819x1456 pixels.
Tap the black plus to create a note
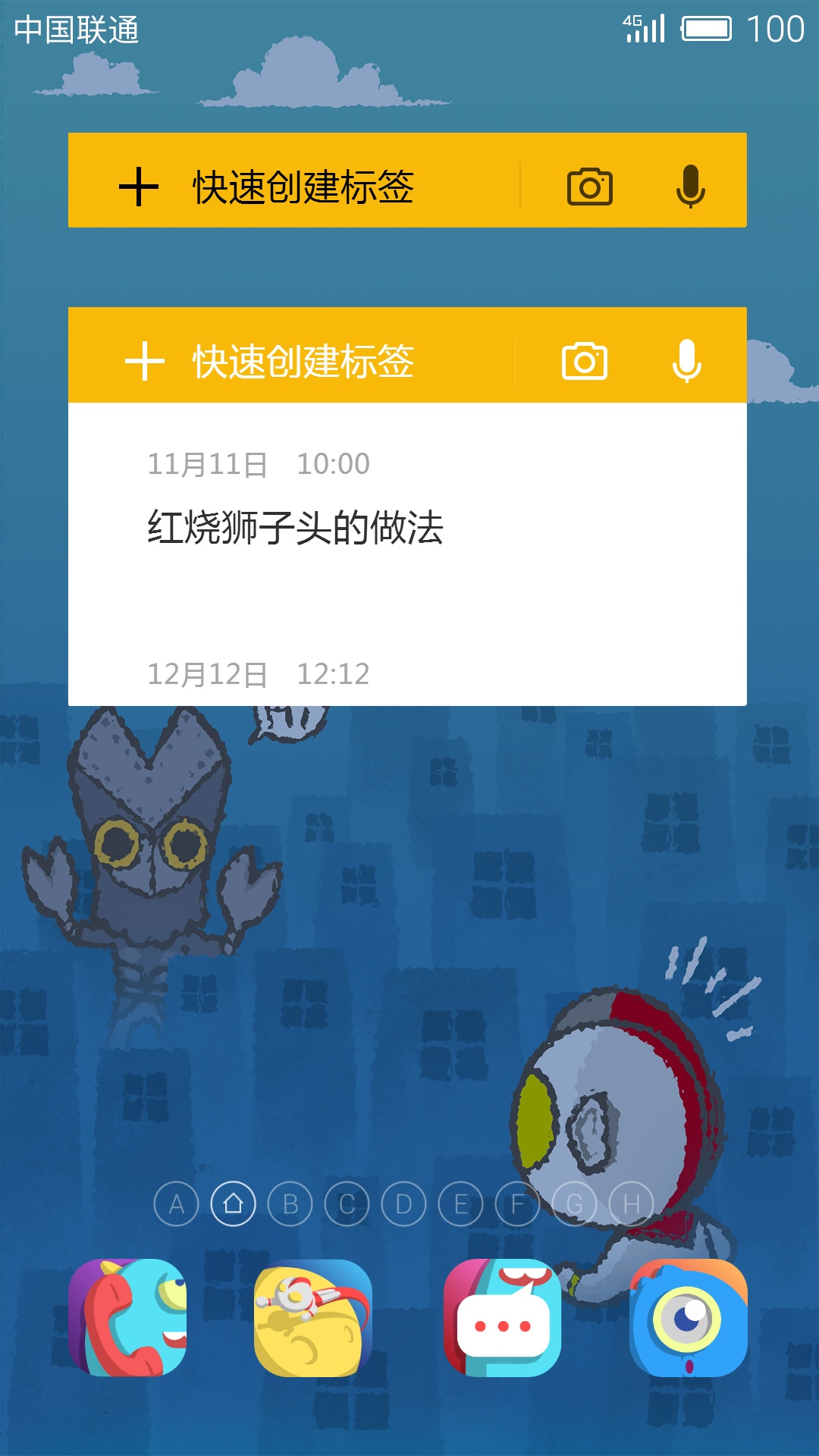click(x=139, y=187)
